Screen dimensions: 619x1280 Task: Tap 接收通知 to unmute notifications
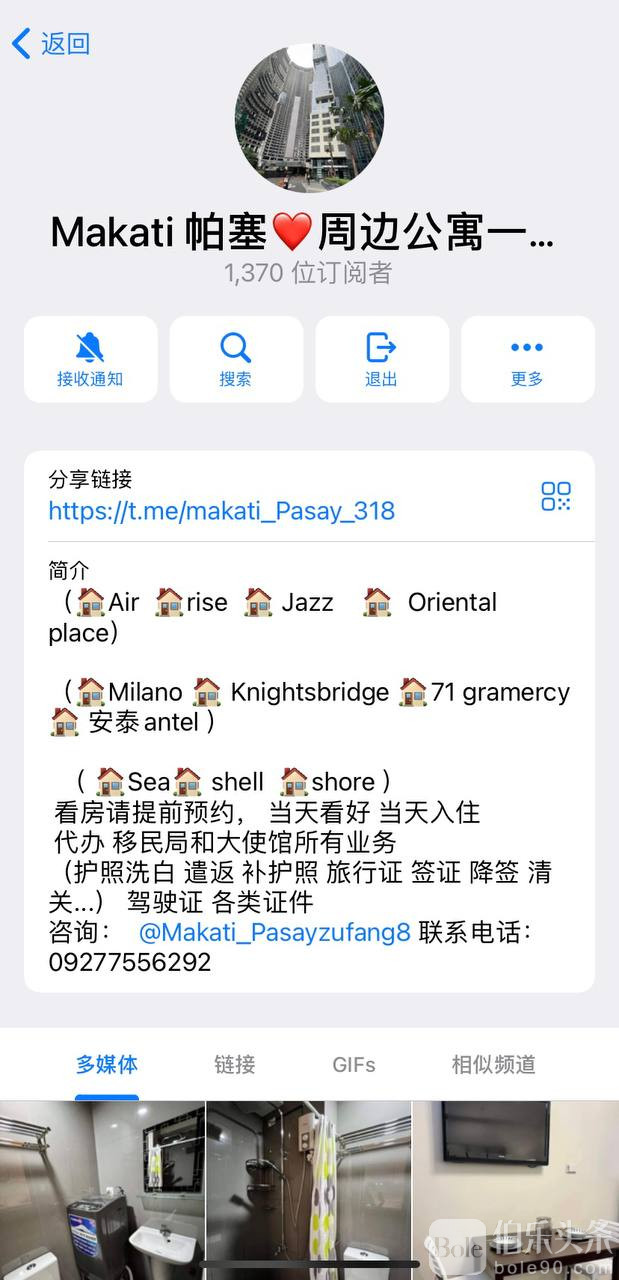click(90, 359)
